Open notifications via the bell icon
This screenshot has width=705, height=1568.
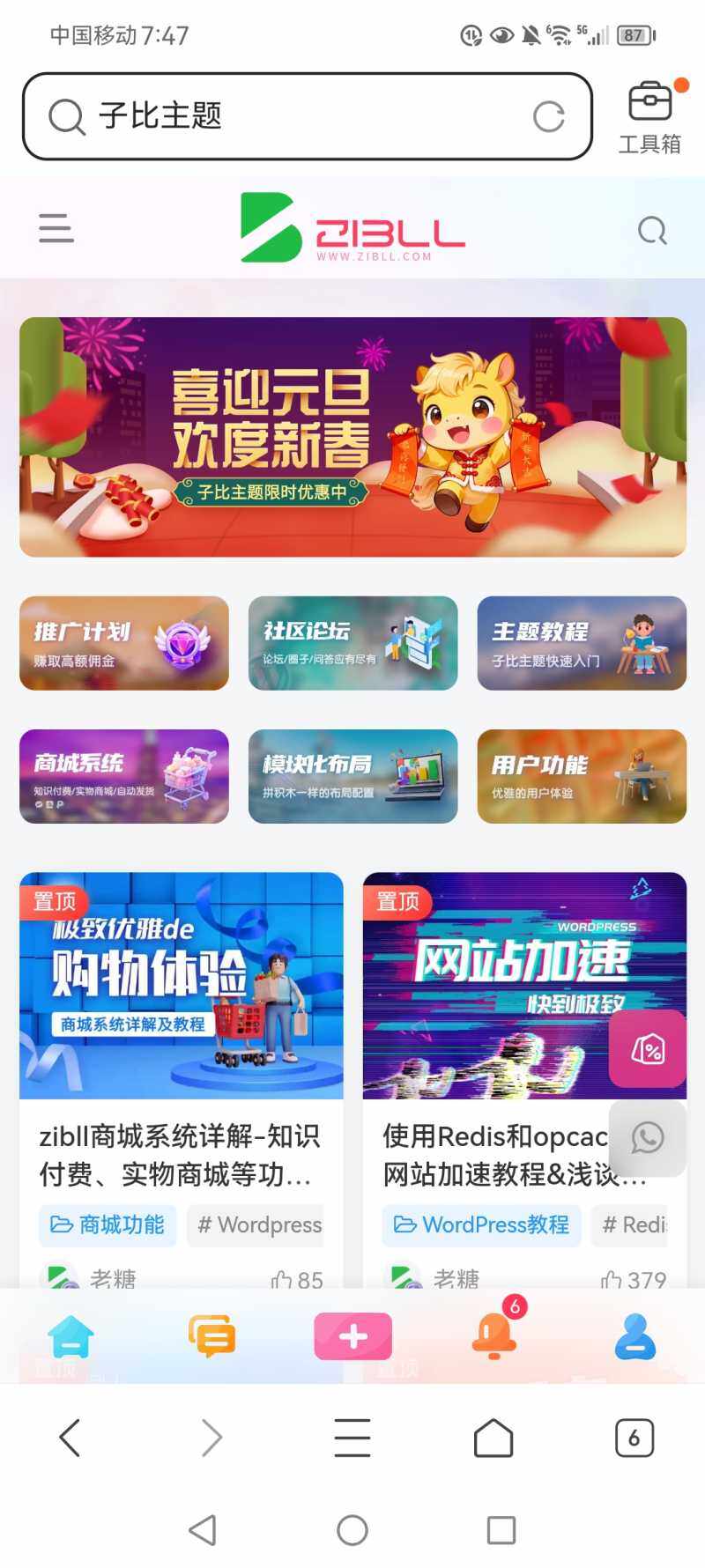point(493,1336)
